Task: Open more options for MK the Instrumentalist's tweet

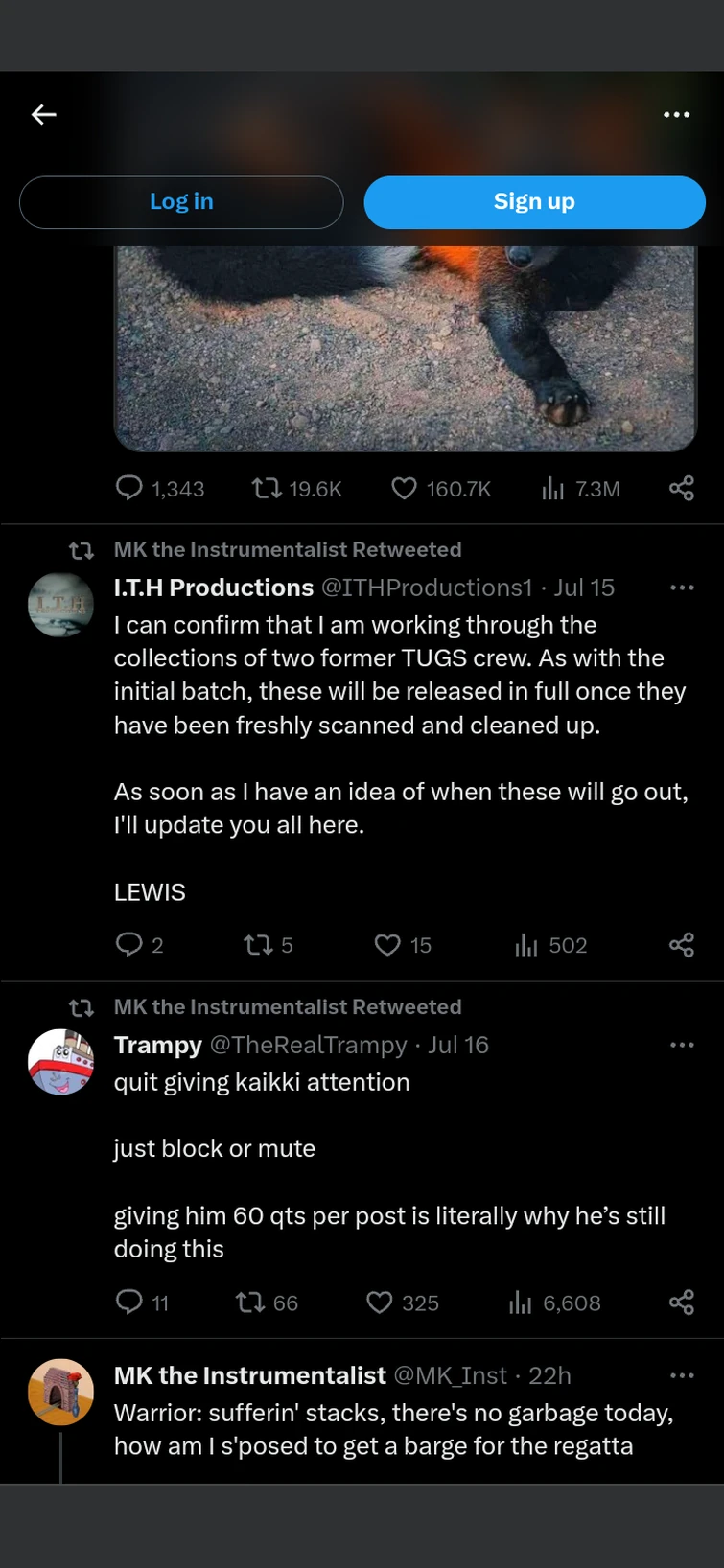Action: 682,1375
